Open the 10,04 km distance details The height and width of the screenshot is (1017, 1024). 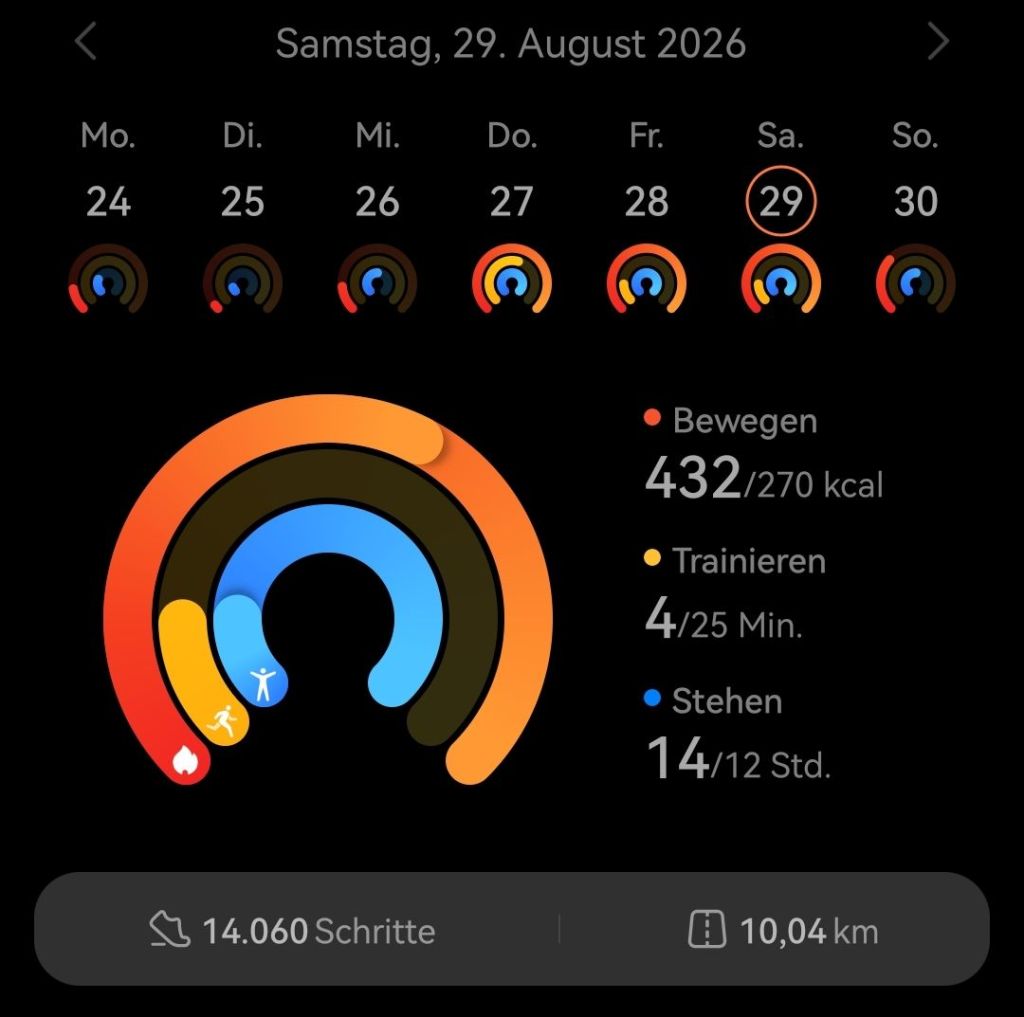[784, 930]
